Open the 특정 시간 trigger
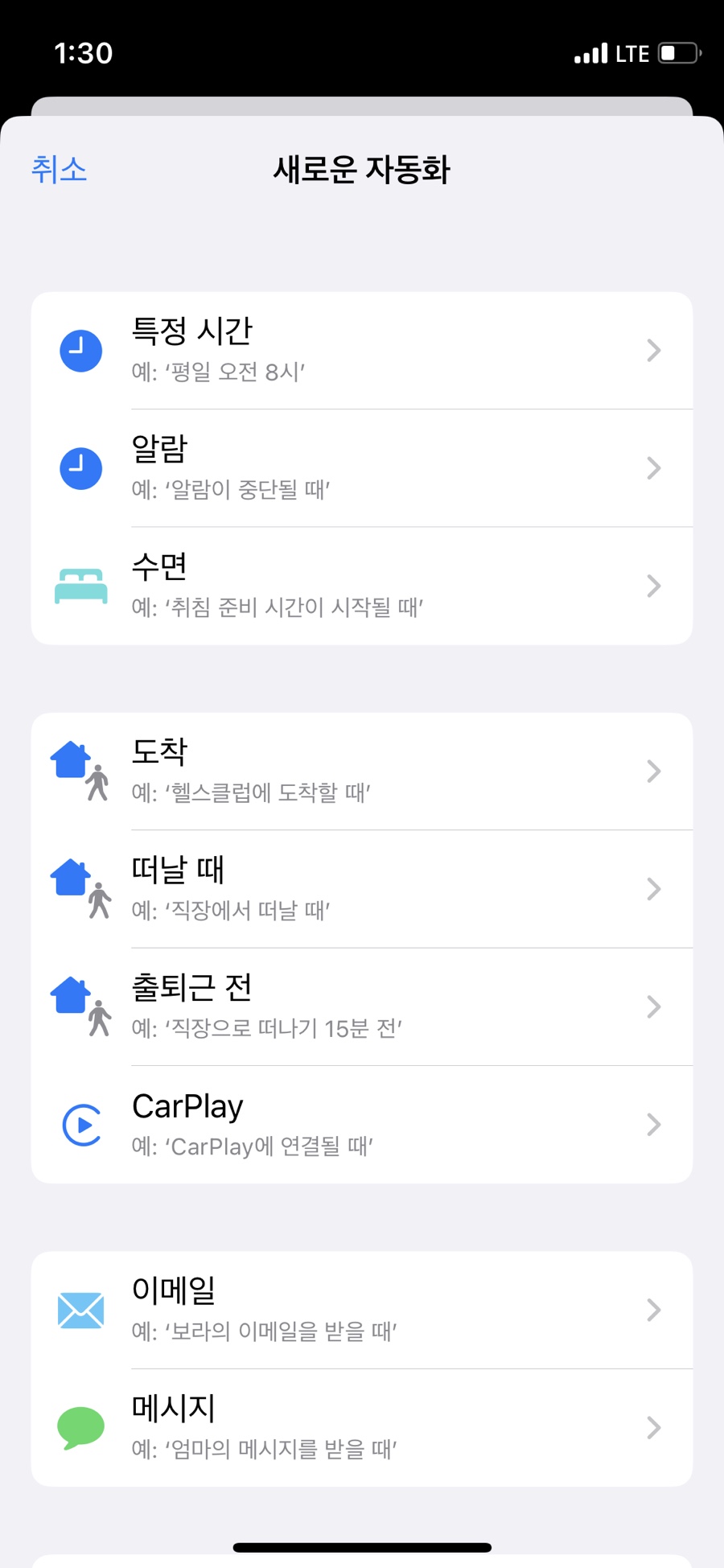 (x=362, y=351)
